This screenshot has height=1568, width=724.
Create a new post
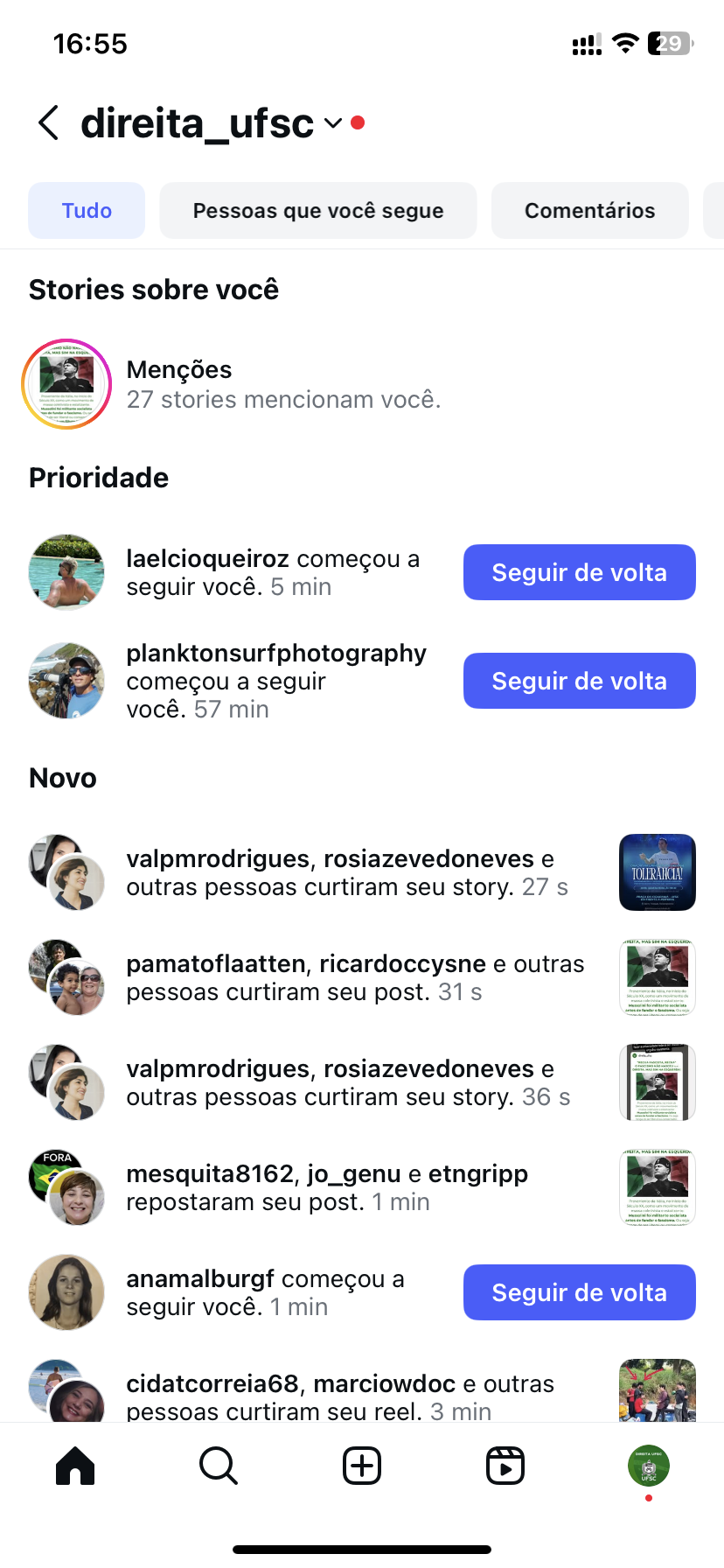362,1466
